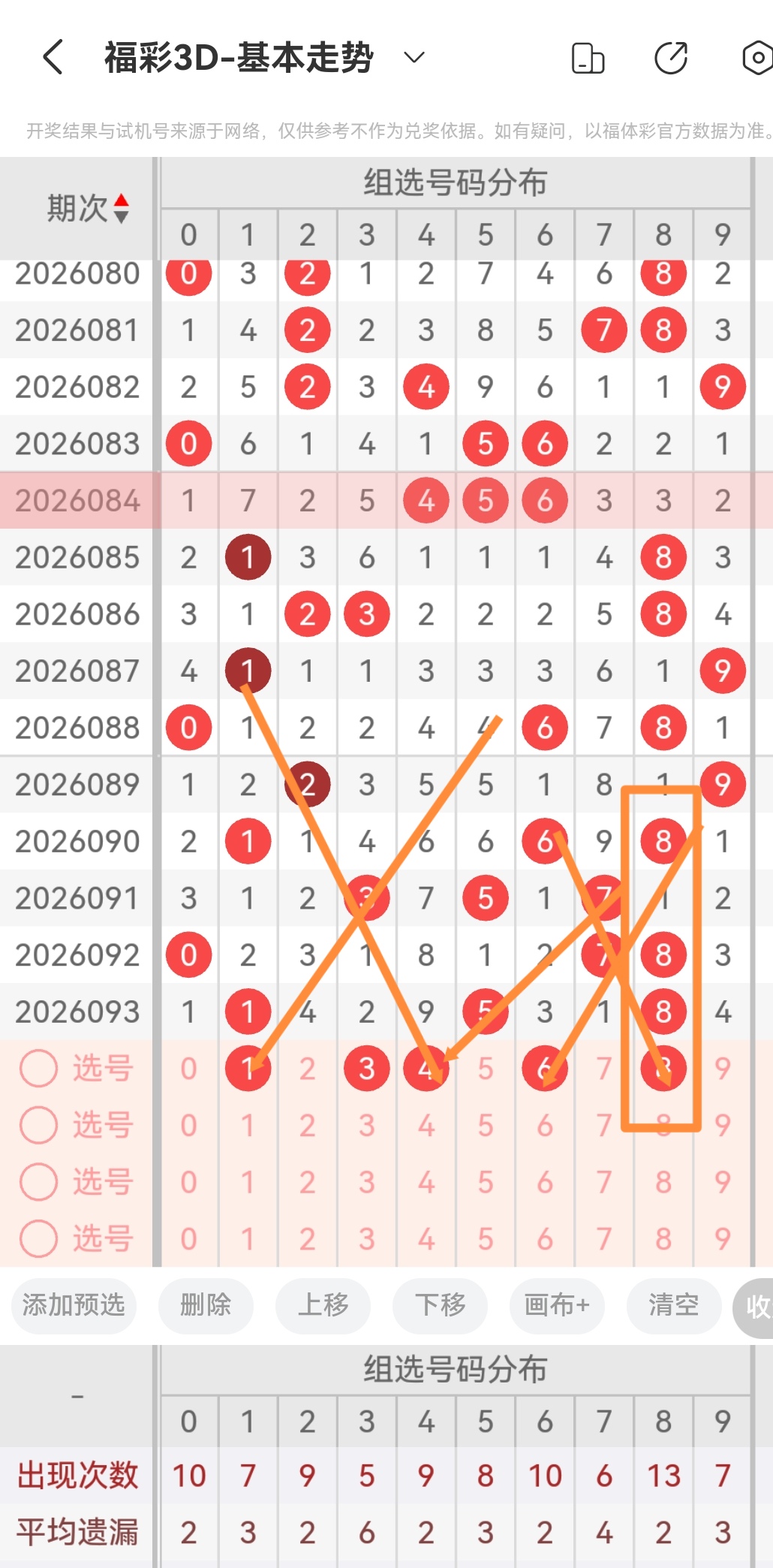Viewport: 773px width, 1568px height.
Task: Select number 2 in the second 选号 row
Action: click(307, 1126)
